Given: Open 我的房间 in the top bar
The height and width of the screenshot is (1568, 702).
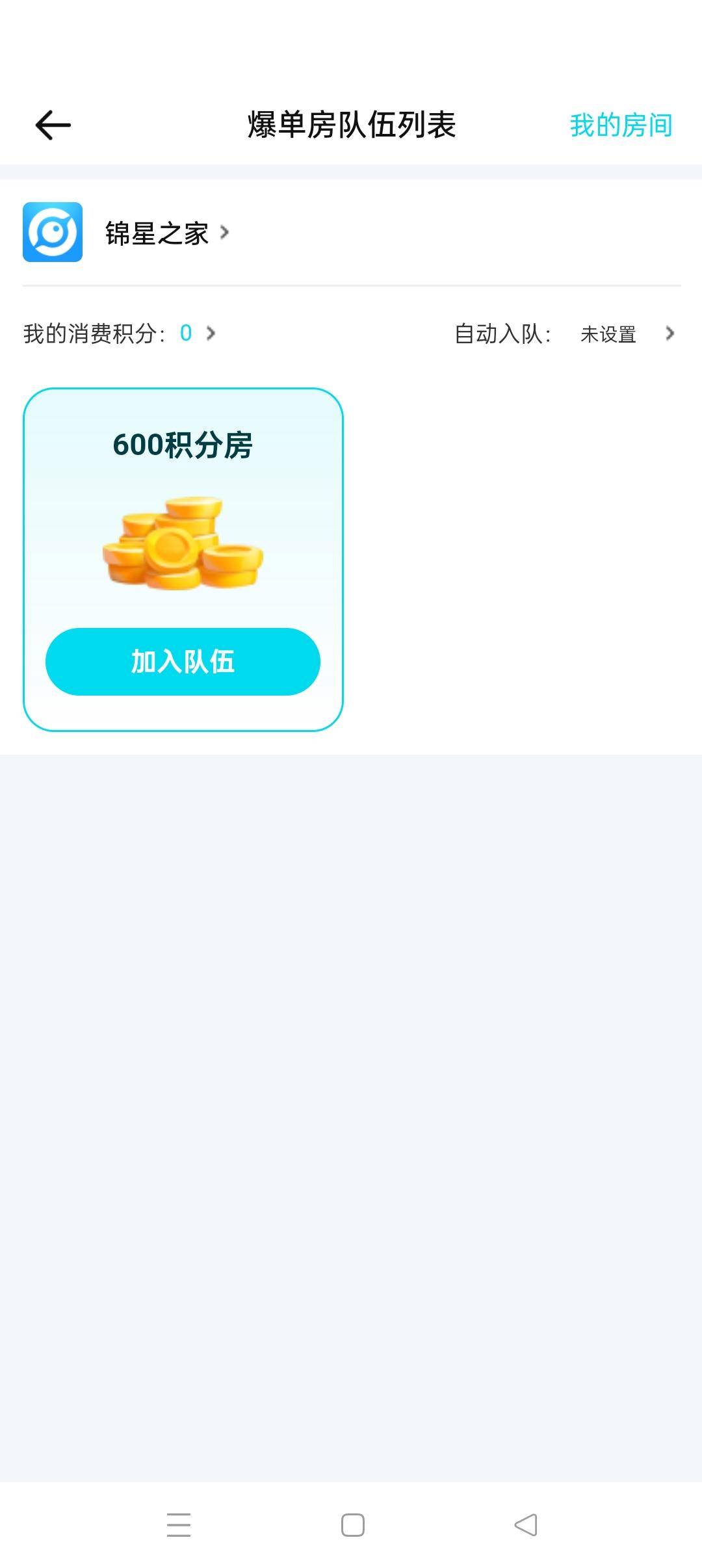Looking at the screenshot, I should tap(621, 125).
